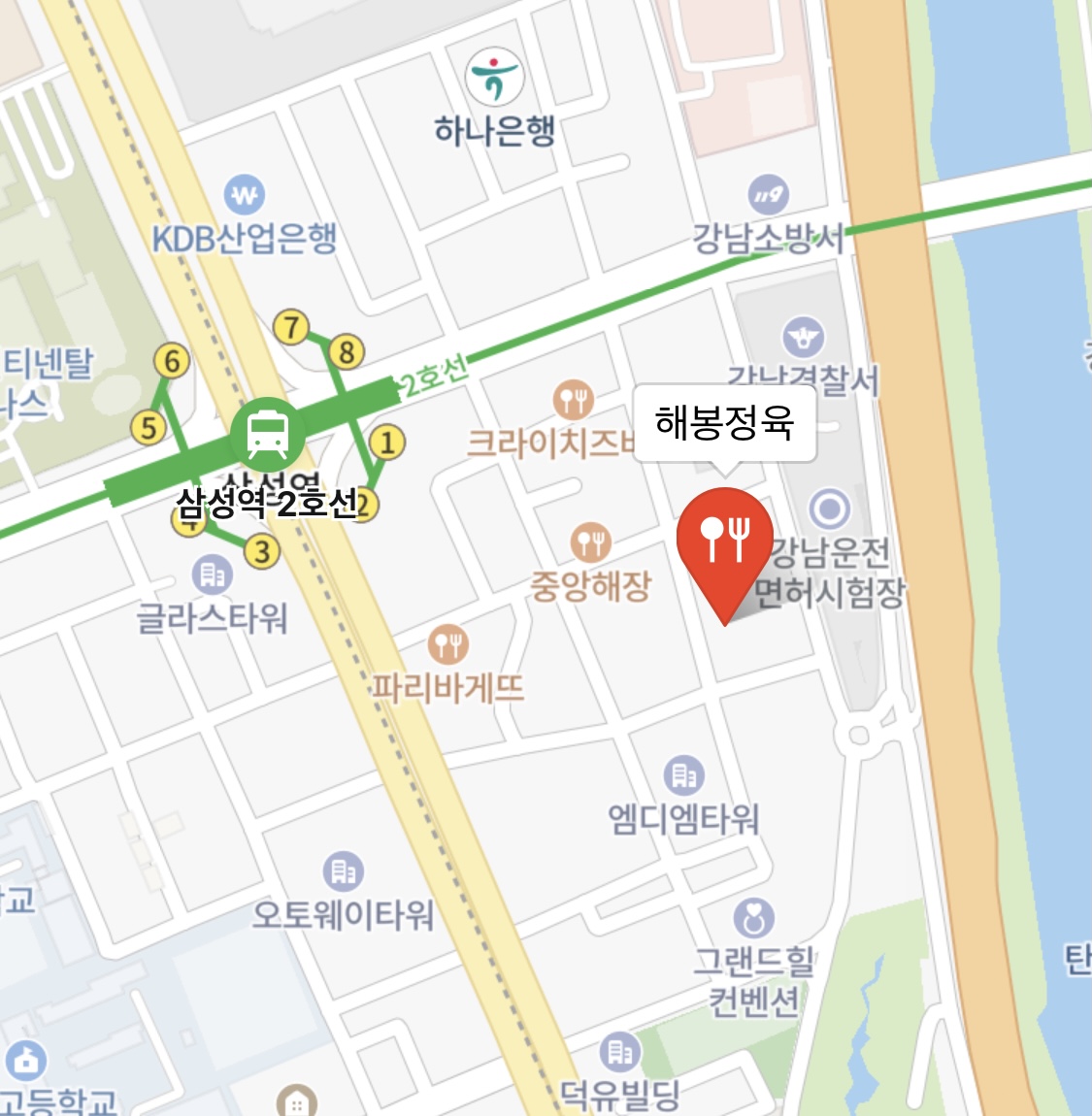Tap the 글라스타워 building marker
Screen dimensions: 1092x1116
(x=213, y=574)
